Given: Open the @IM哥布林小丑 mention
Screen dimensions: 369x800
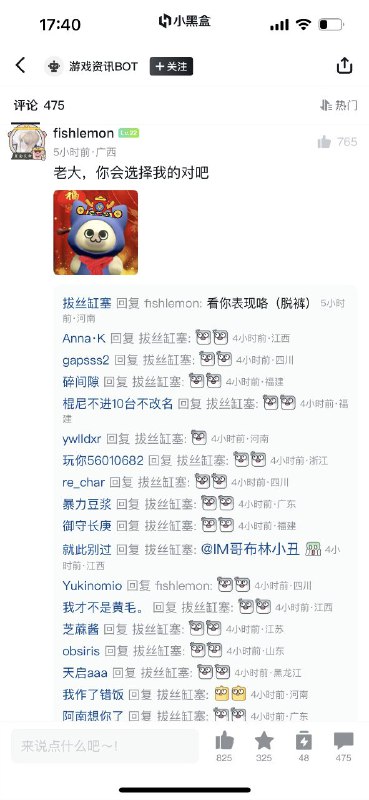Looking at the screenshot, I should coord(250,549).
